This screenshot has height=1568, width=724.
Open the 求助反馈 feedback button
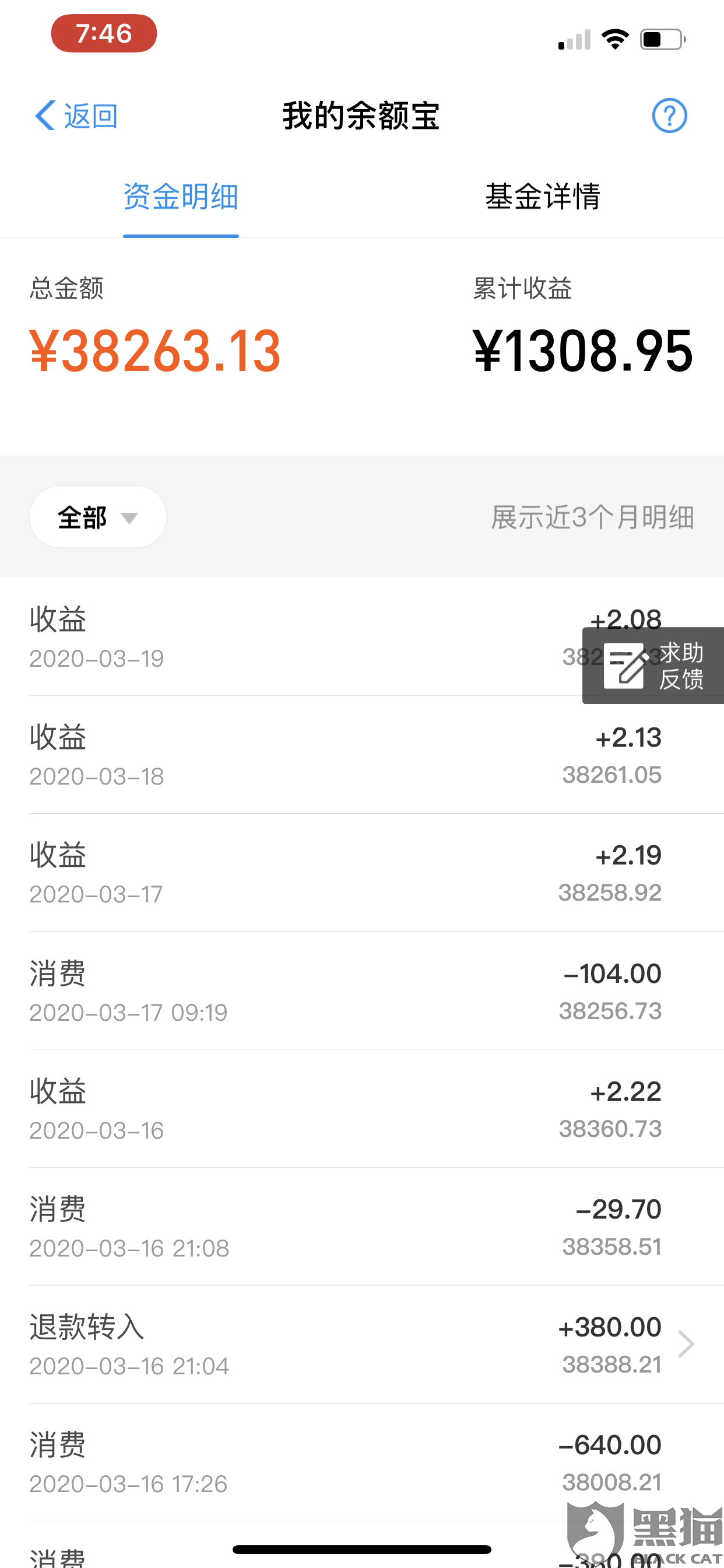coord(653,666)
